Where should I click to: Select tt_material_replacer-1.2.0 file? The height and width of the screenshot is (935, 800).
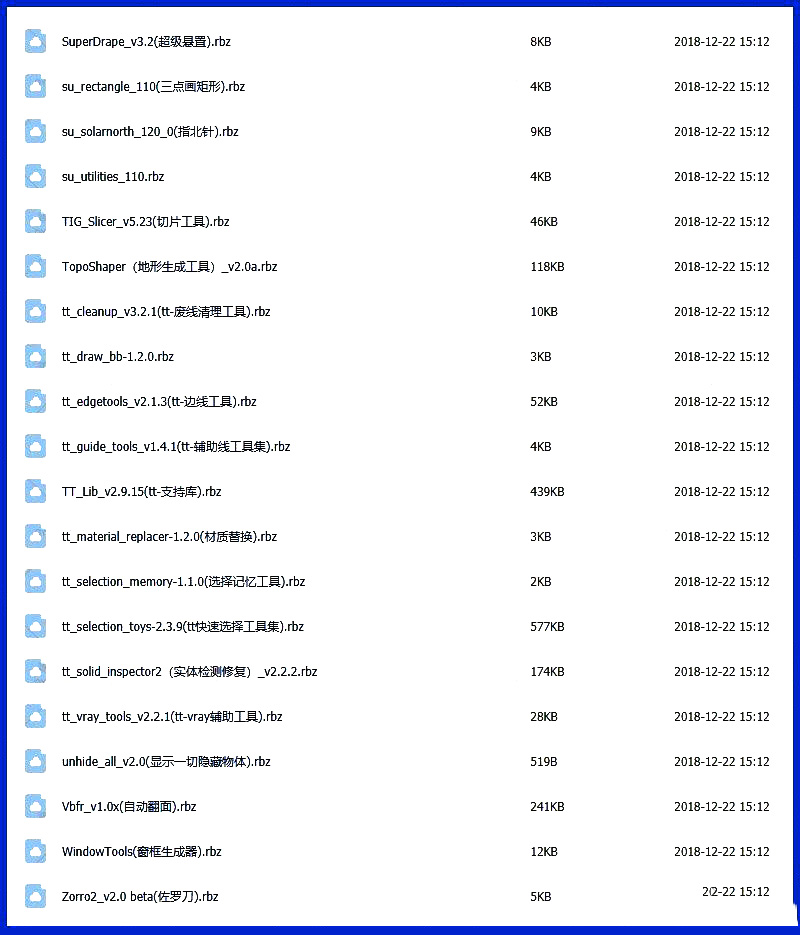click(x=169, y=537)
